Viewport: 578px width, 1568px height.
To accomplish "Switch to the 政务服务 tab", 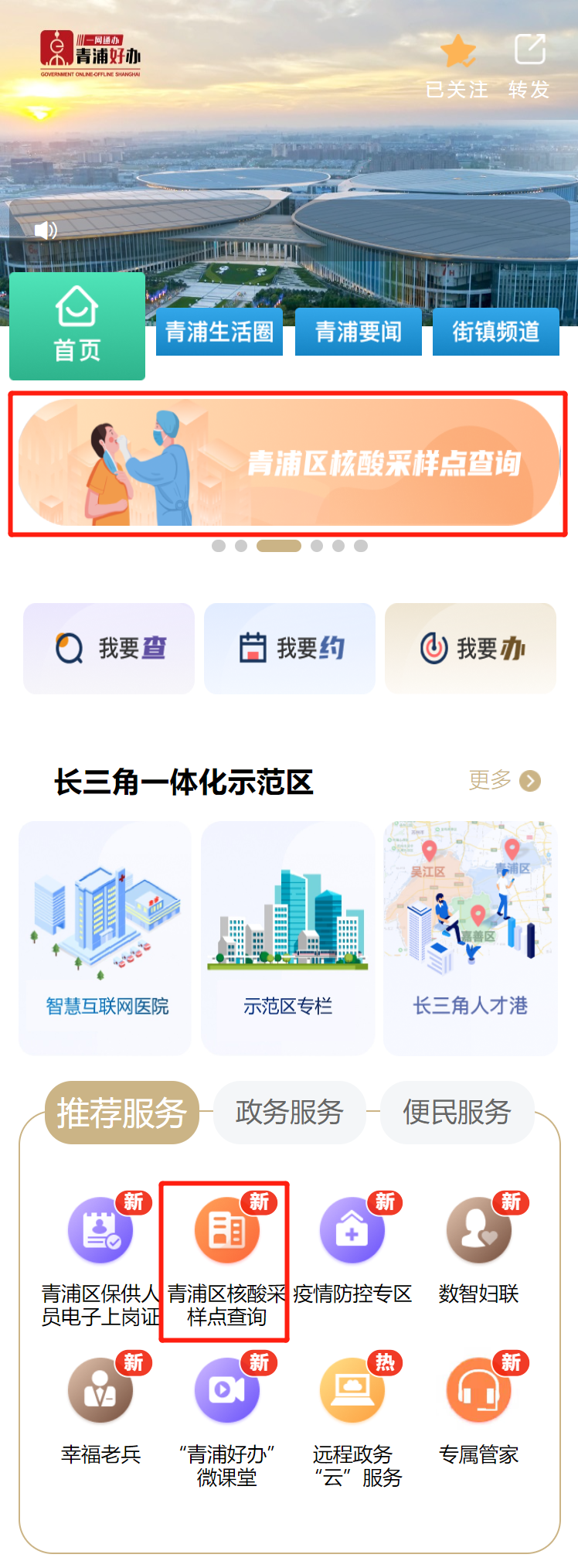I will pos(289,1112).
